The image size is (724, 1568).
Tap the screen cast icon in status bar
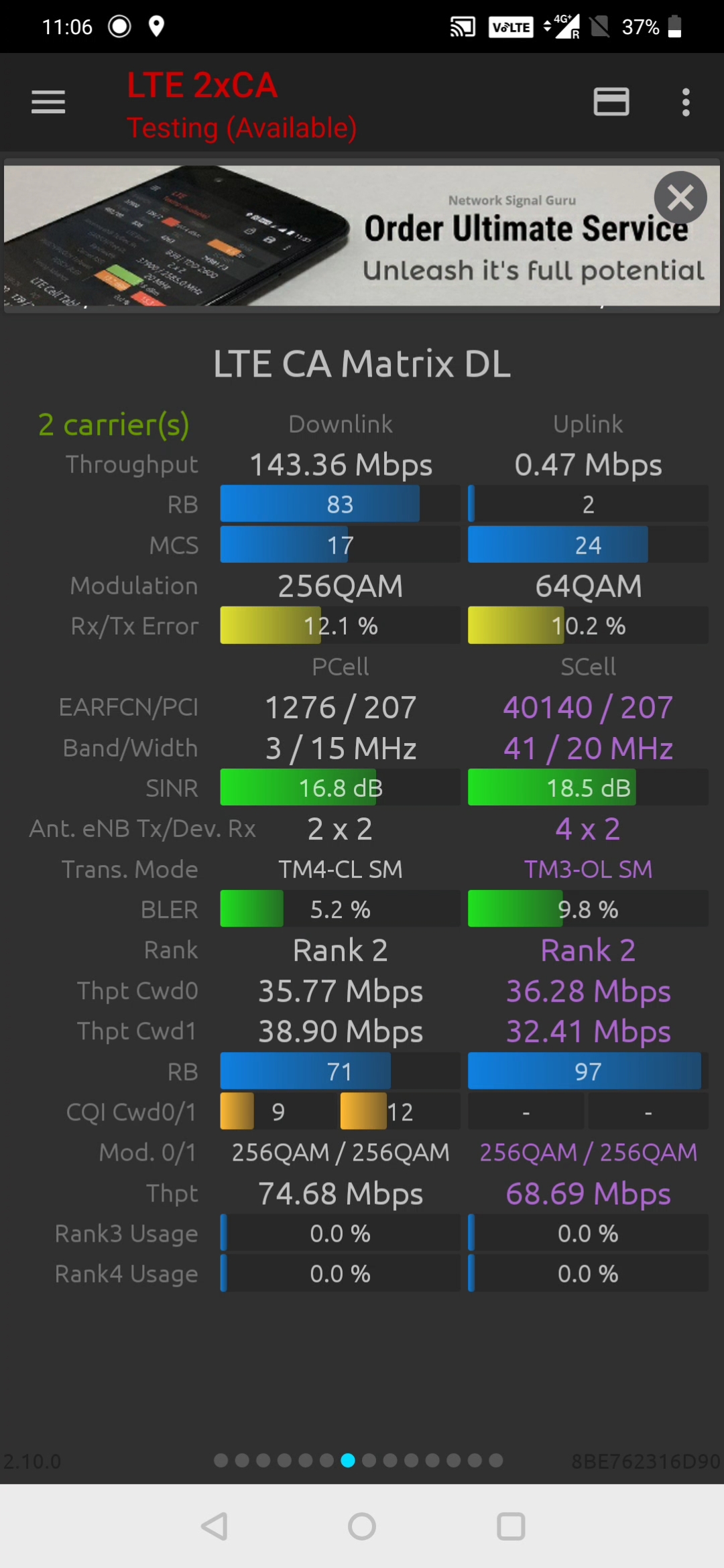click(462, 26)
